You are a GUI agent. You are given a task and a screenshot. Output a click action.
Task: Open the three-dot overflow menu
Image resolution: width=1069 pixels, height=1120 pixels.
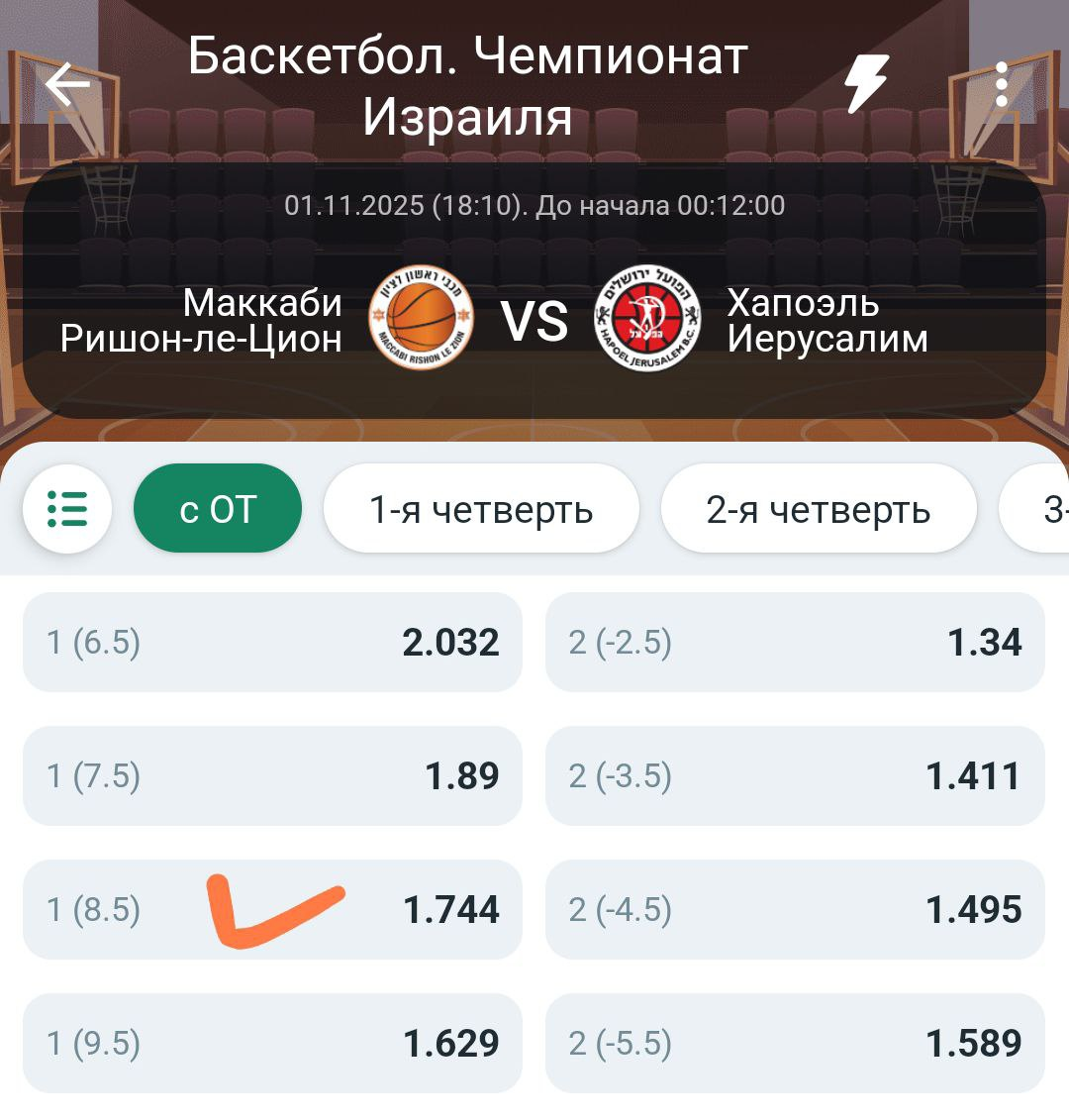[1002, 85]
